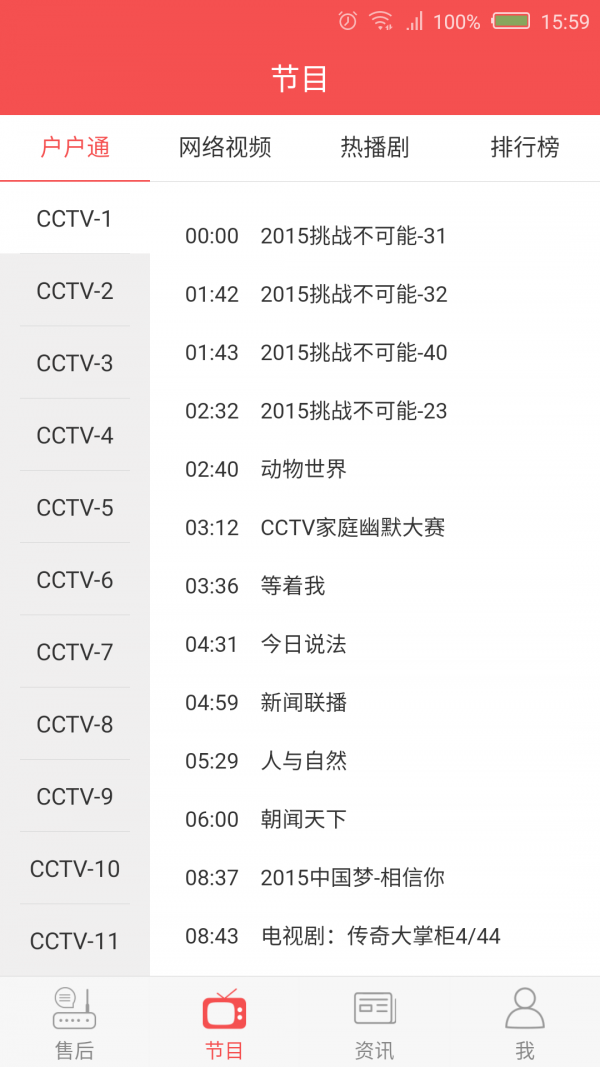Tap the CCTV-5 channel
Screen dimensions: 600x1067
coord(75,507)
